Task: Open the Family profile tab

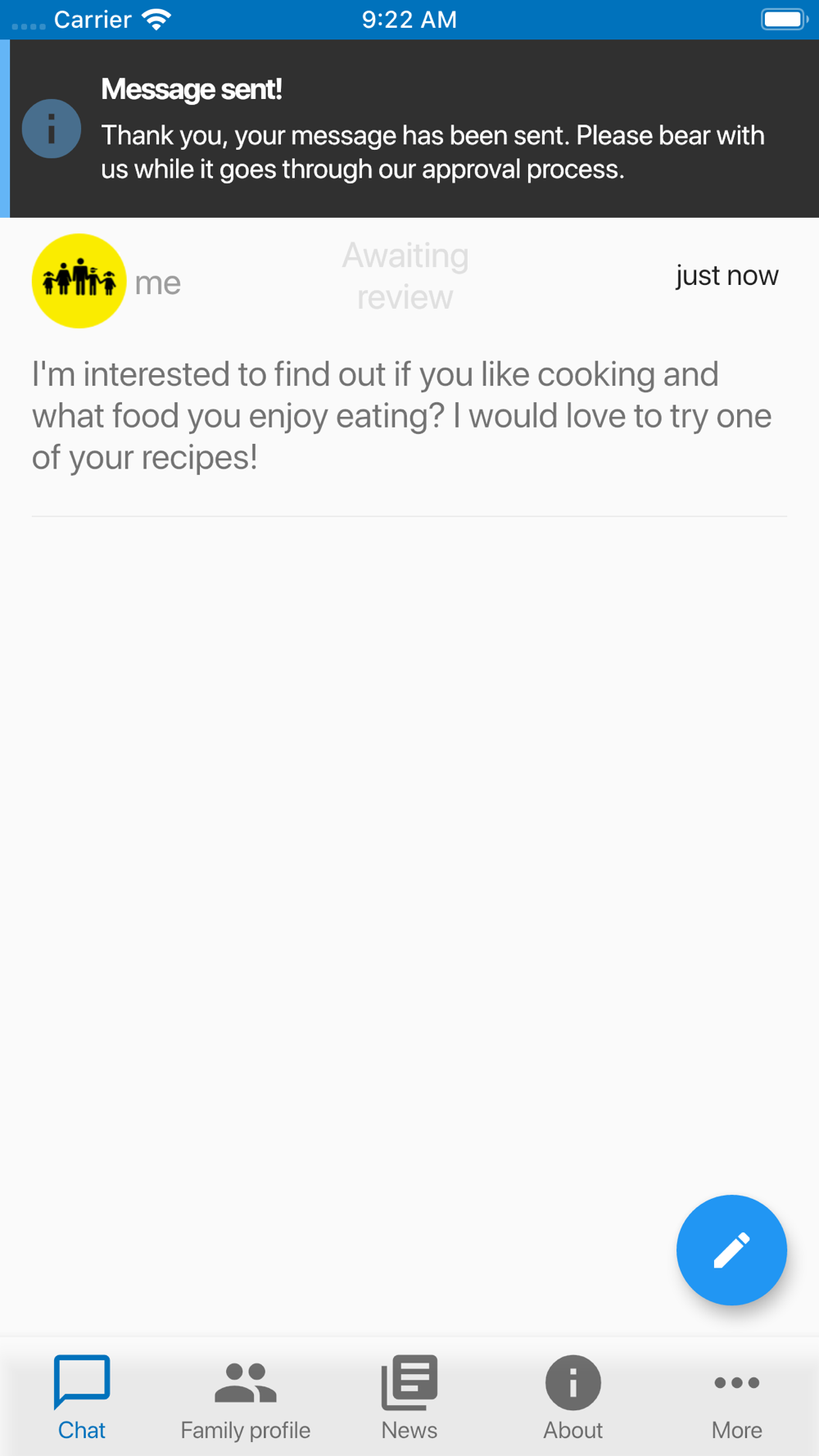Action: coord(246,1398)
